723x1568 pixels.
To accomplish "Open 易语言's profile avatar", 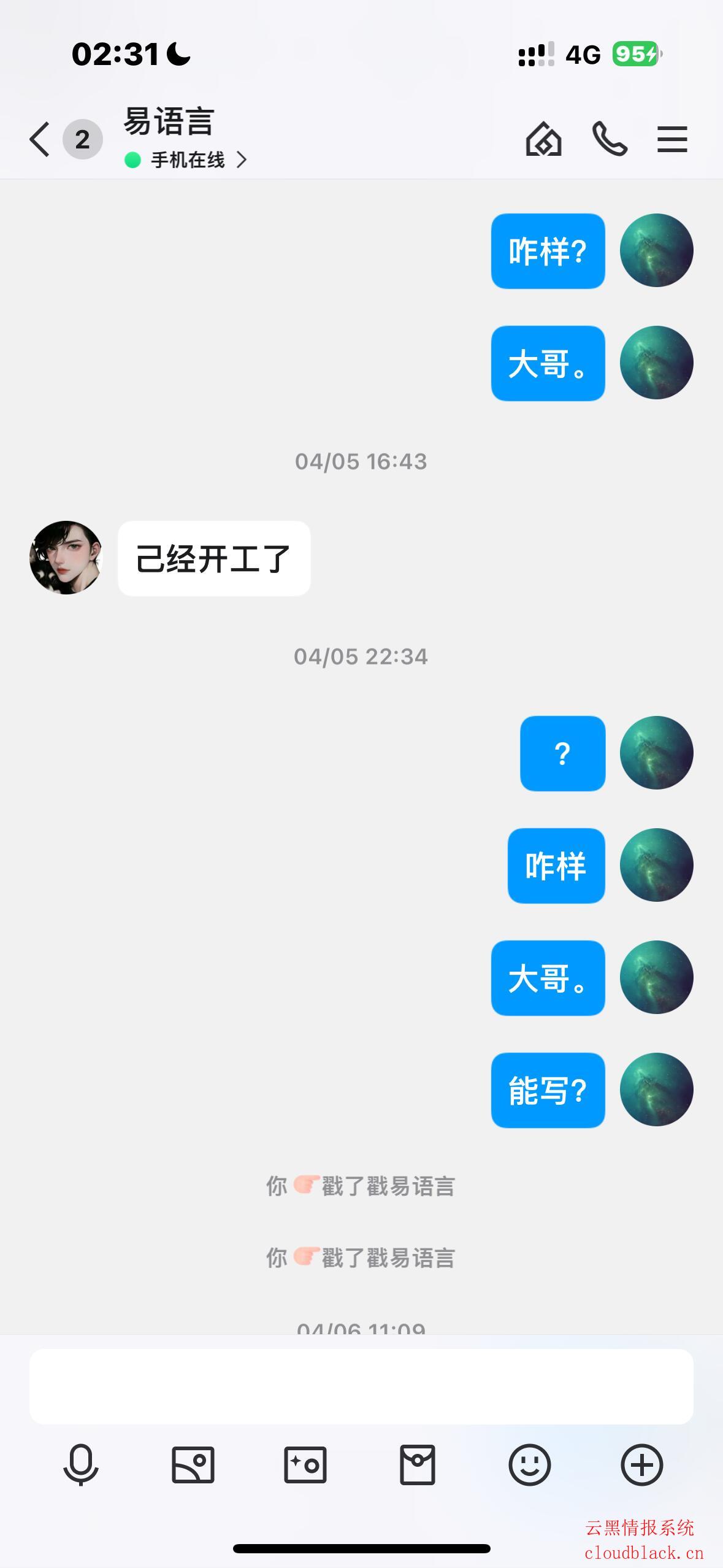I will [x=66, y=558].
